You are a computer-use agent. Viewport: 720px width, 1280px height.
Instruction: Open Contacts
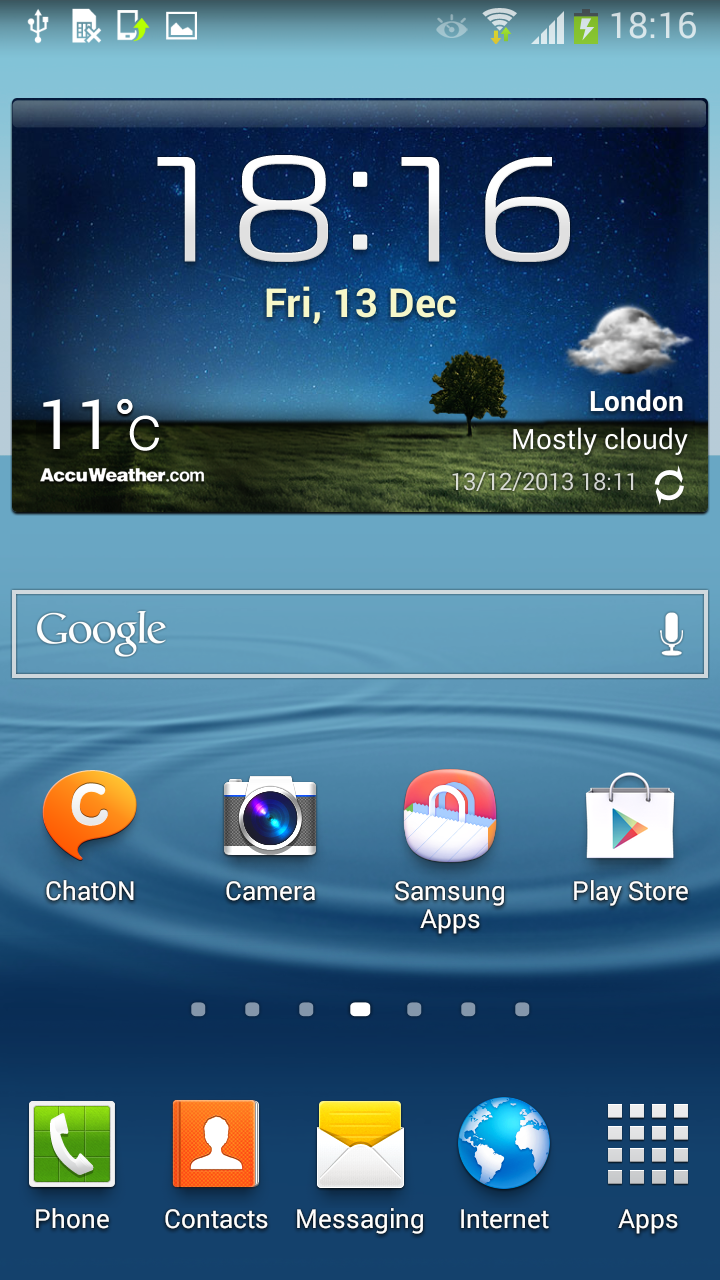coord(216,1145)
